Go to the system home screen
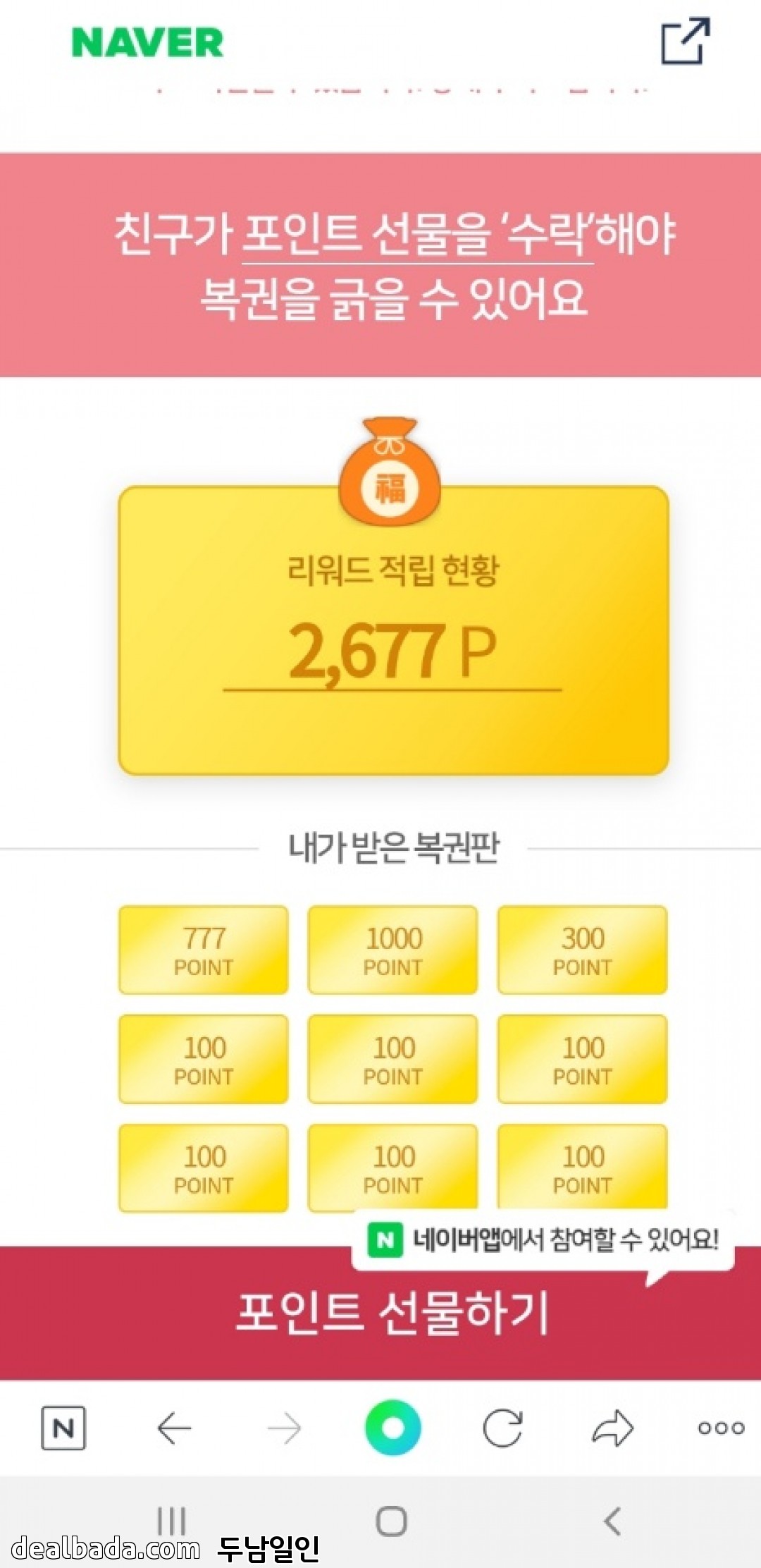The image size is (761, 1568). 391,1521
